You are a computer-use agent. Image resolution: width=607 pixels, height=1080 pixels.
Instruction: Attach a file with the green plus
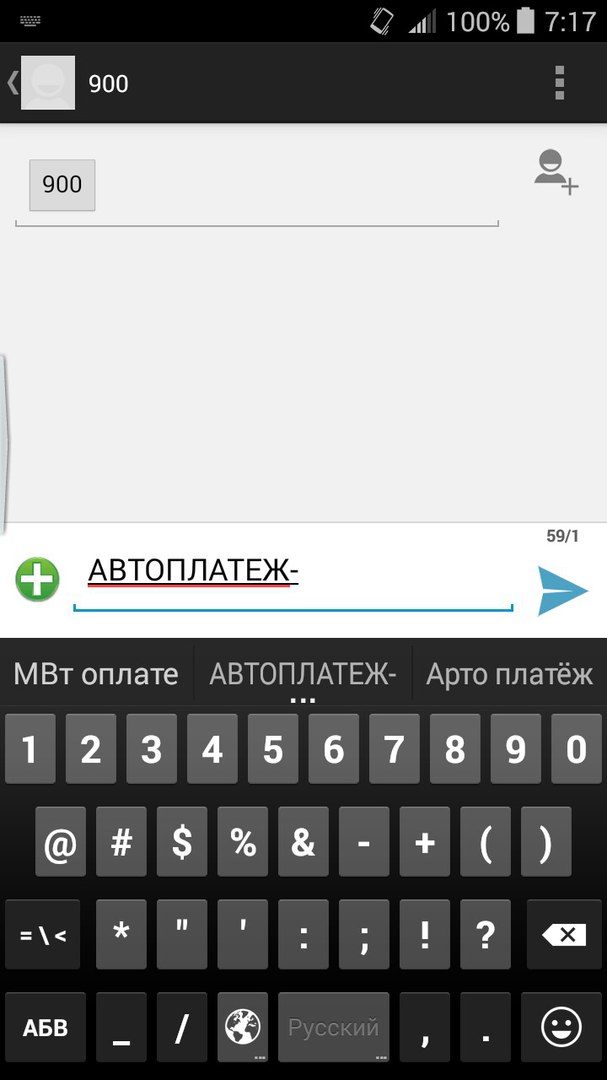coord(38,579)
